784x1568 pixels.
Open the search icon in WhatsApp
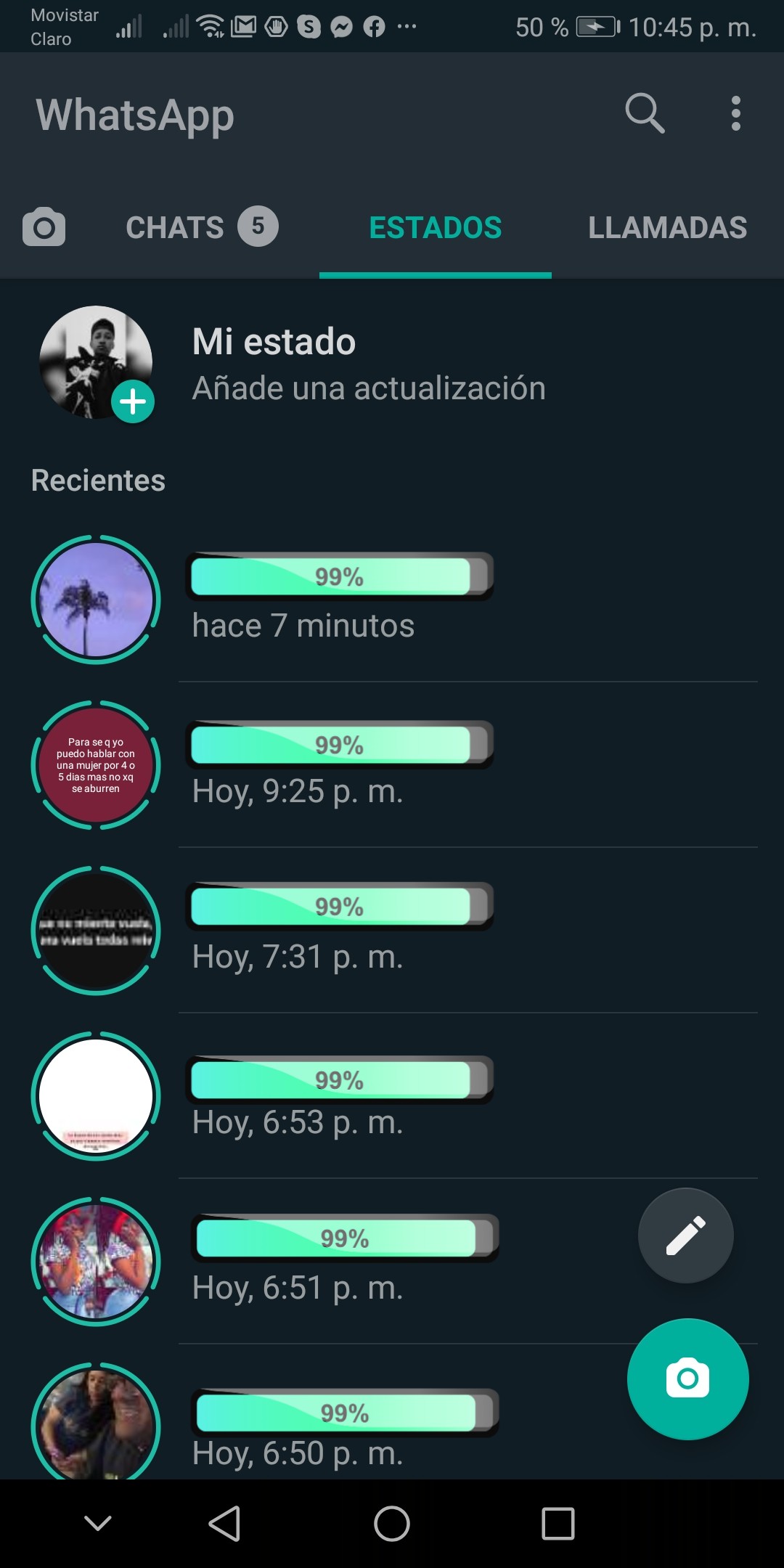(x=645, y=113)
